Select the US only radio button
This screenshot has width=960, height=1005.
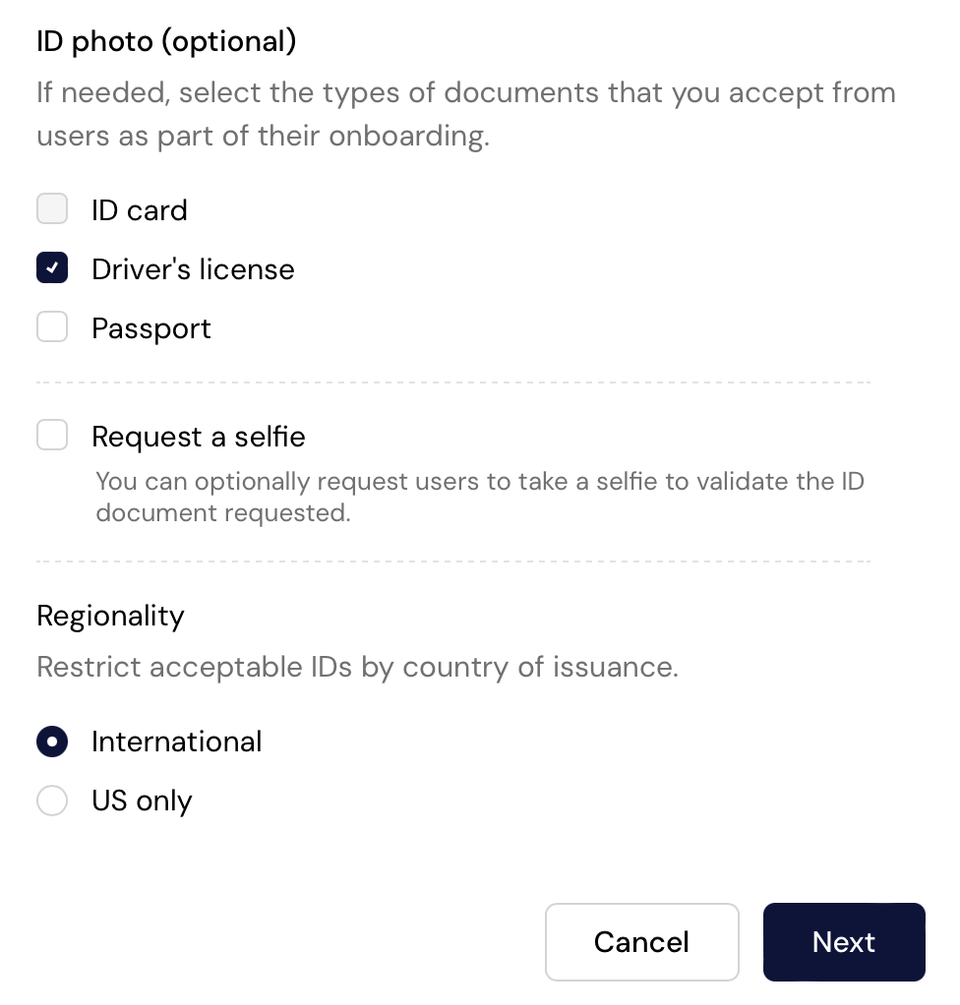[x=52, y=800]
